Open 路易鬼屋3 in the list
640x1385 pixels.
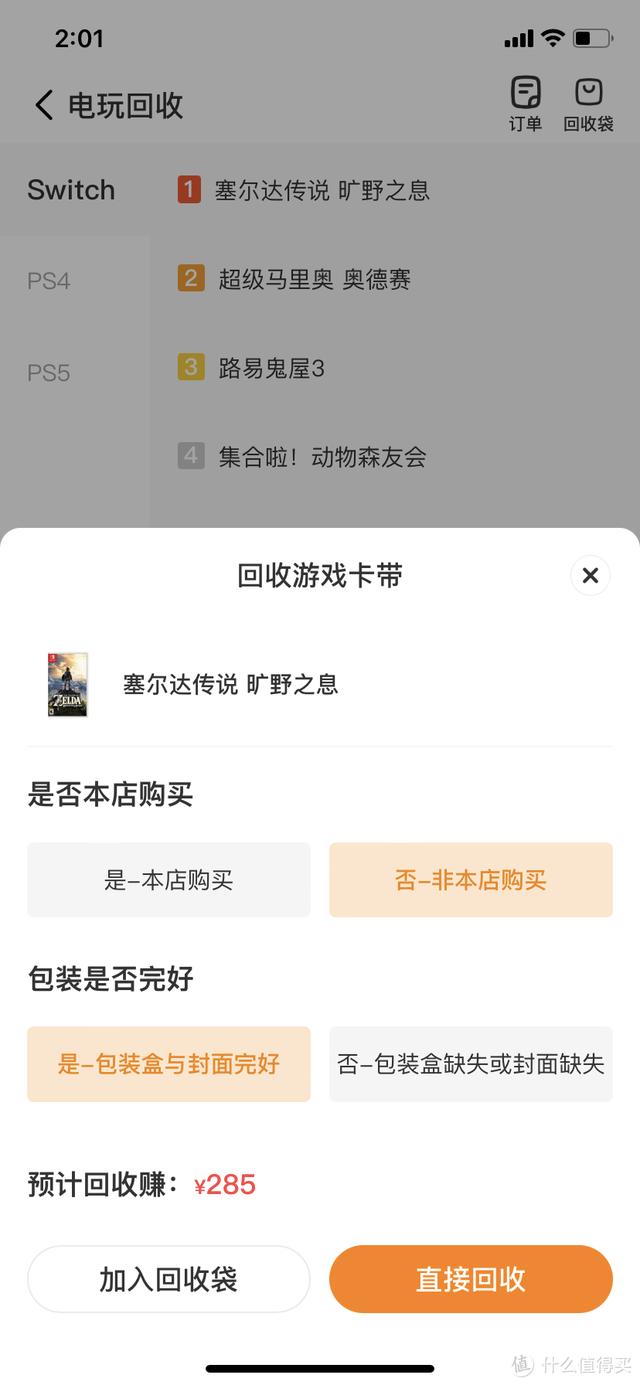tap(271, 368)
